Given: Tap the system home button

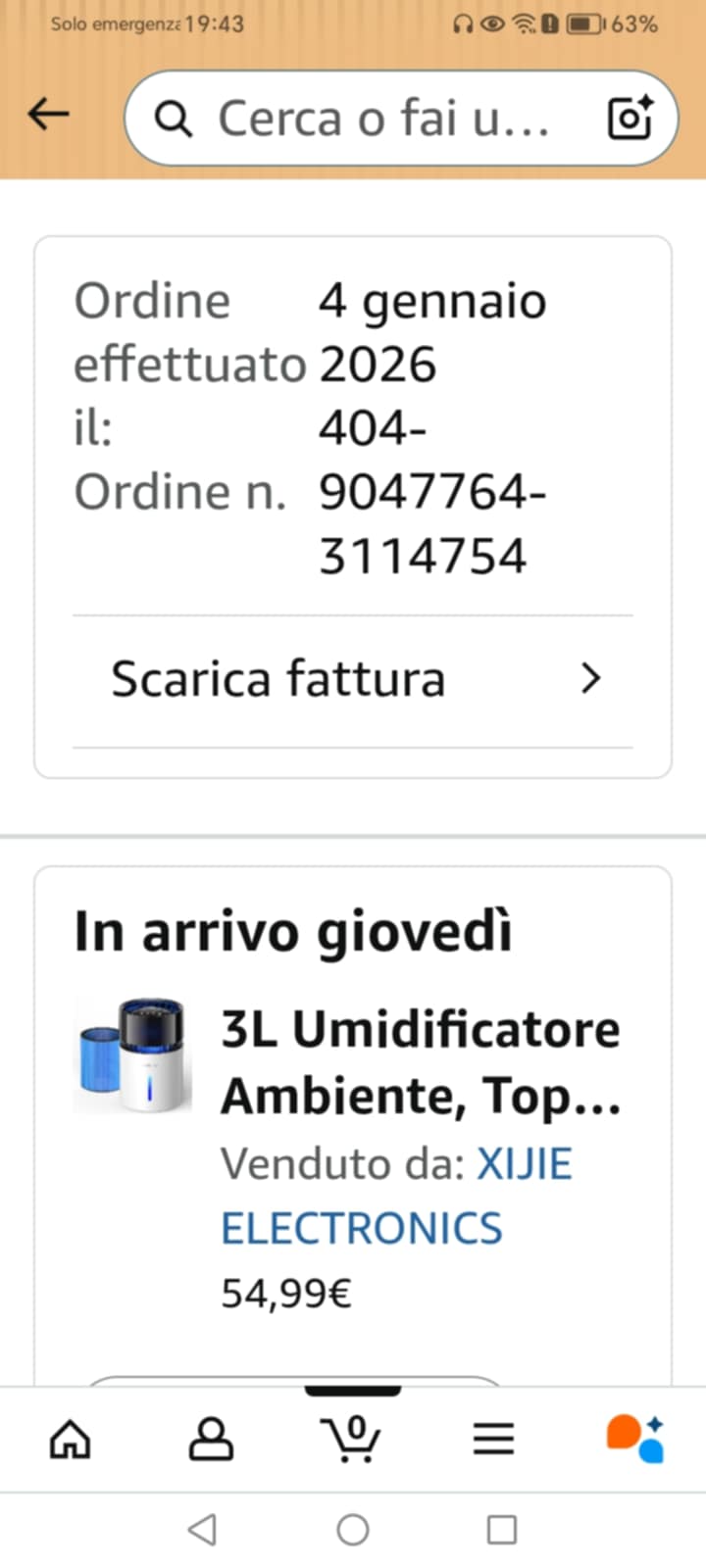Looking at the screenshot, I should tap(353, 1530).
